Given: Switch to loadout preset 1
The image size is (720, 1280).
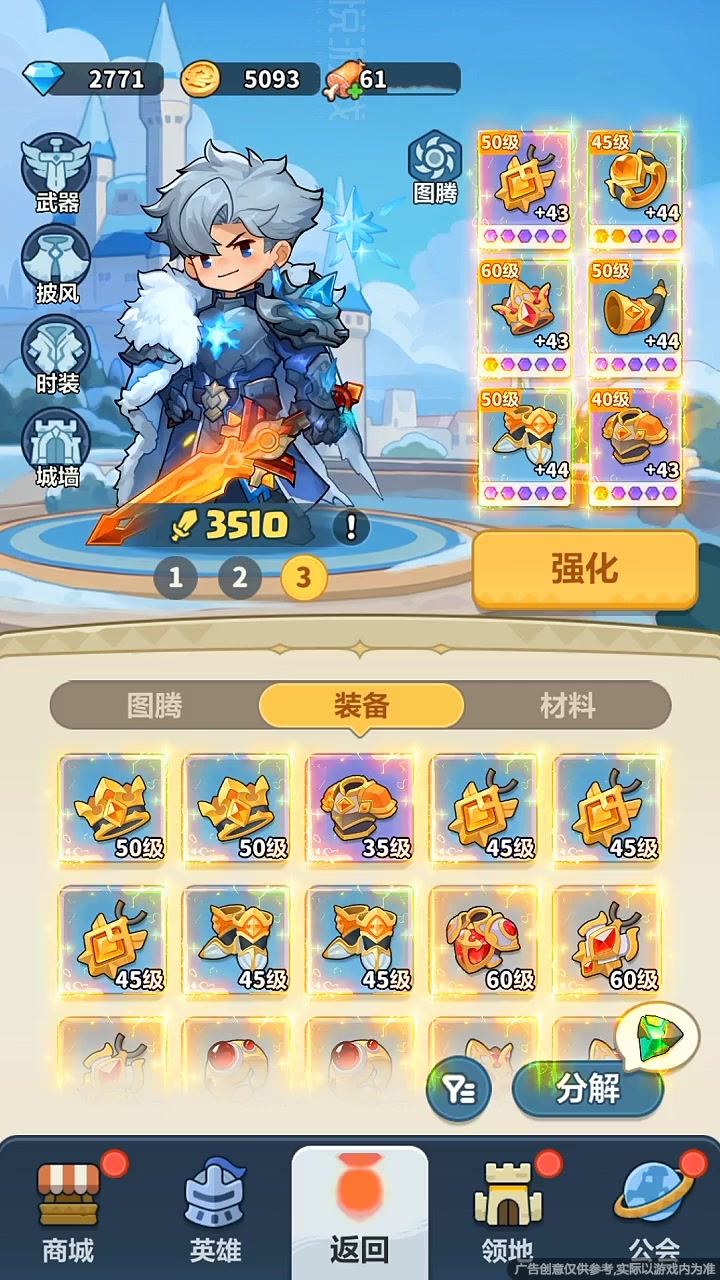Looking at the screenshot, I should 176,577.
